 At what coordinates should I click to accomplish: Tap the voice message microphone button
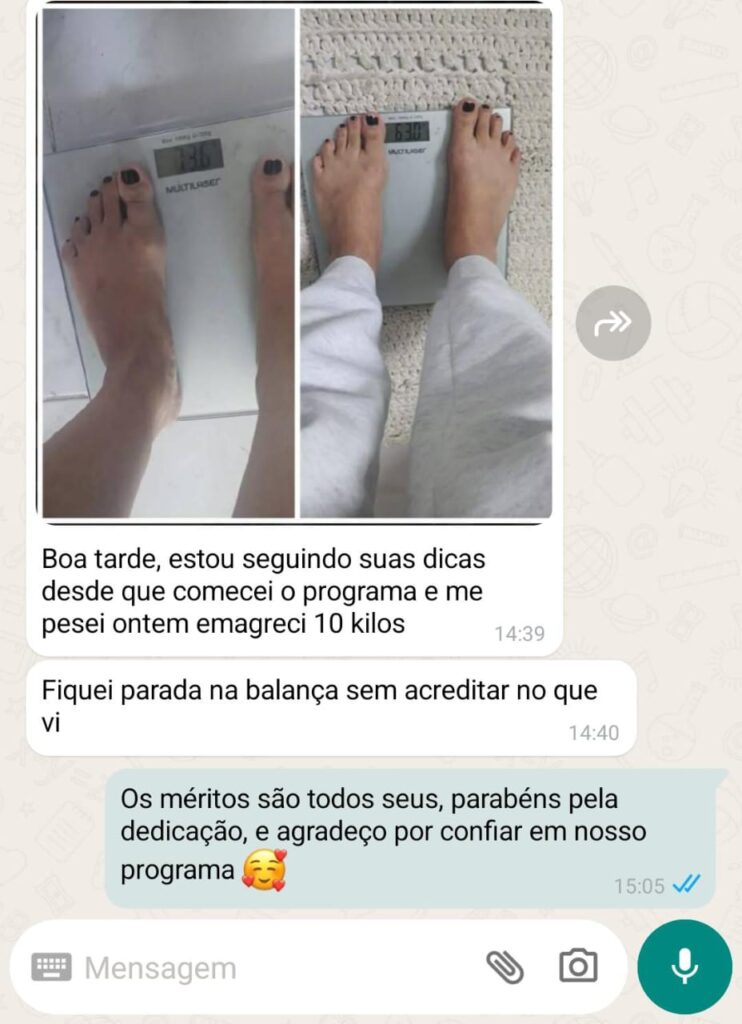[685, 967]
